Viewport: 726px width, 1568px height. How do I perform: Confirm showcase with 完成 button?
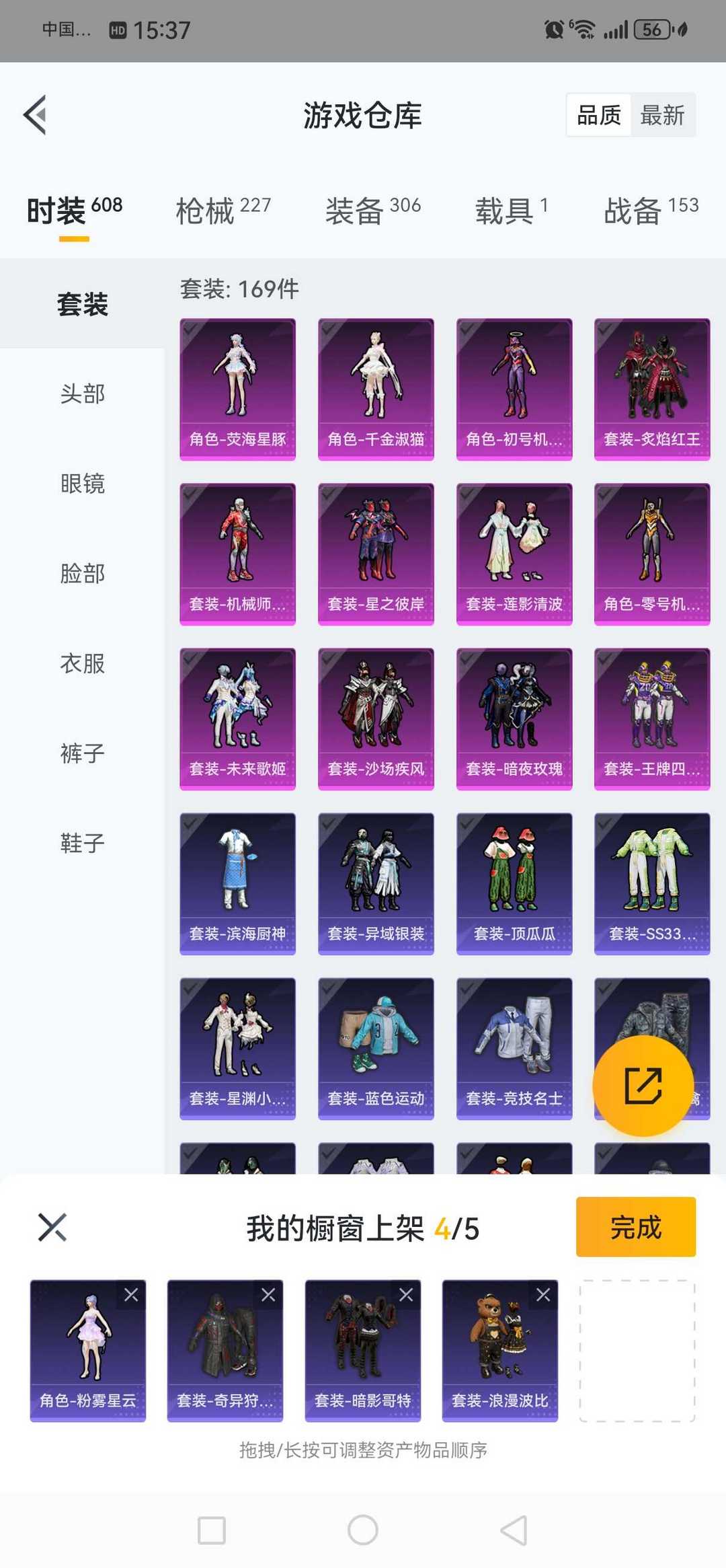click(x=635, y=1227)
